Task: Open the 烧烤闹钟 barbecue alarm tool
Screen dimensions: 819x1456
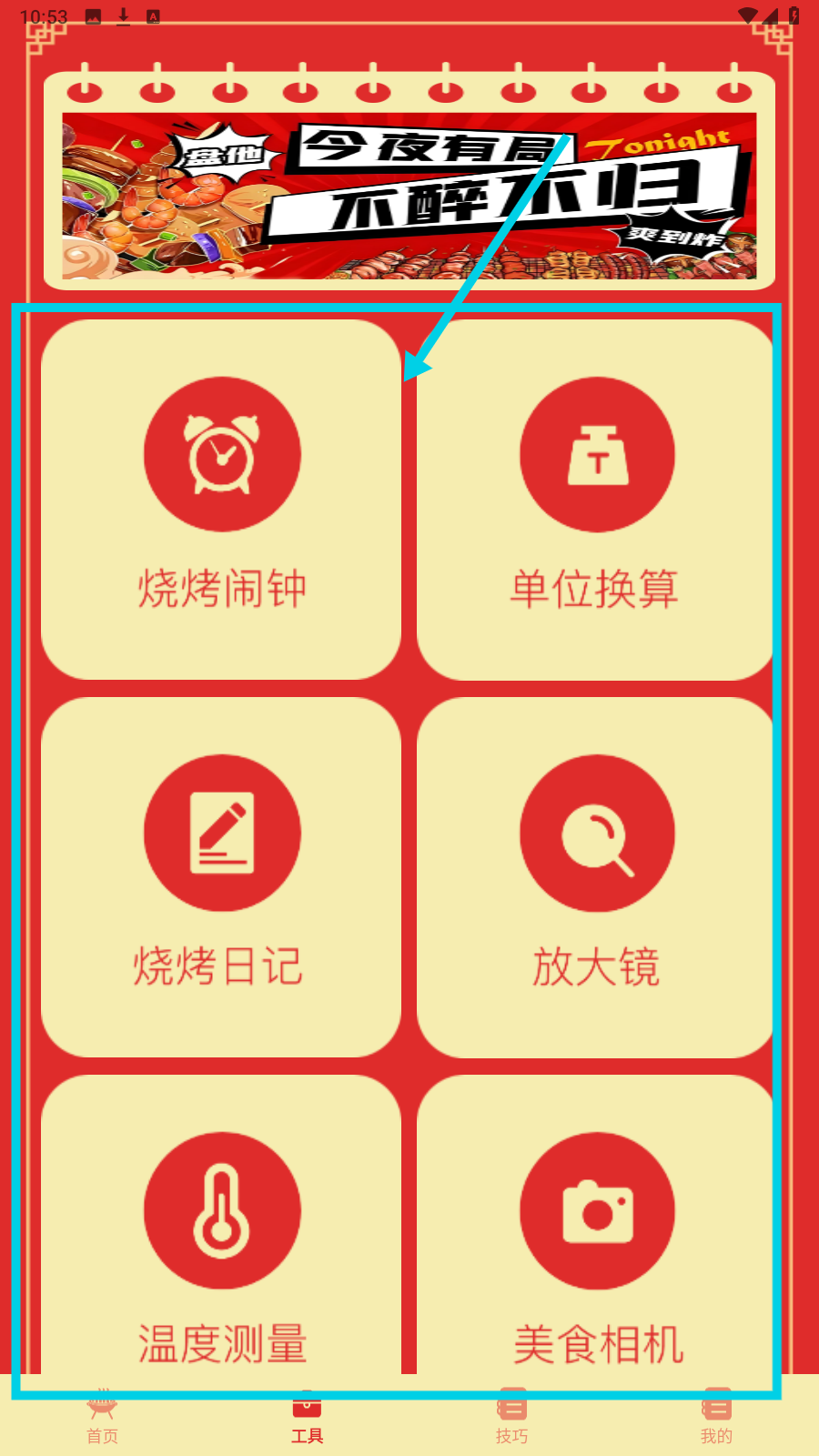Action: pyautogui.click(x=221, y=499)
